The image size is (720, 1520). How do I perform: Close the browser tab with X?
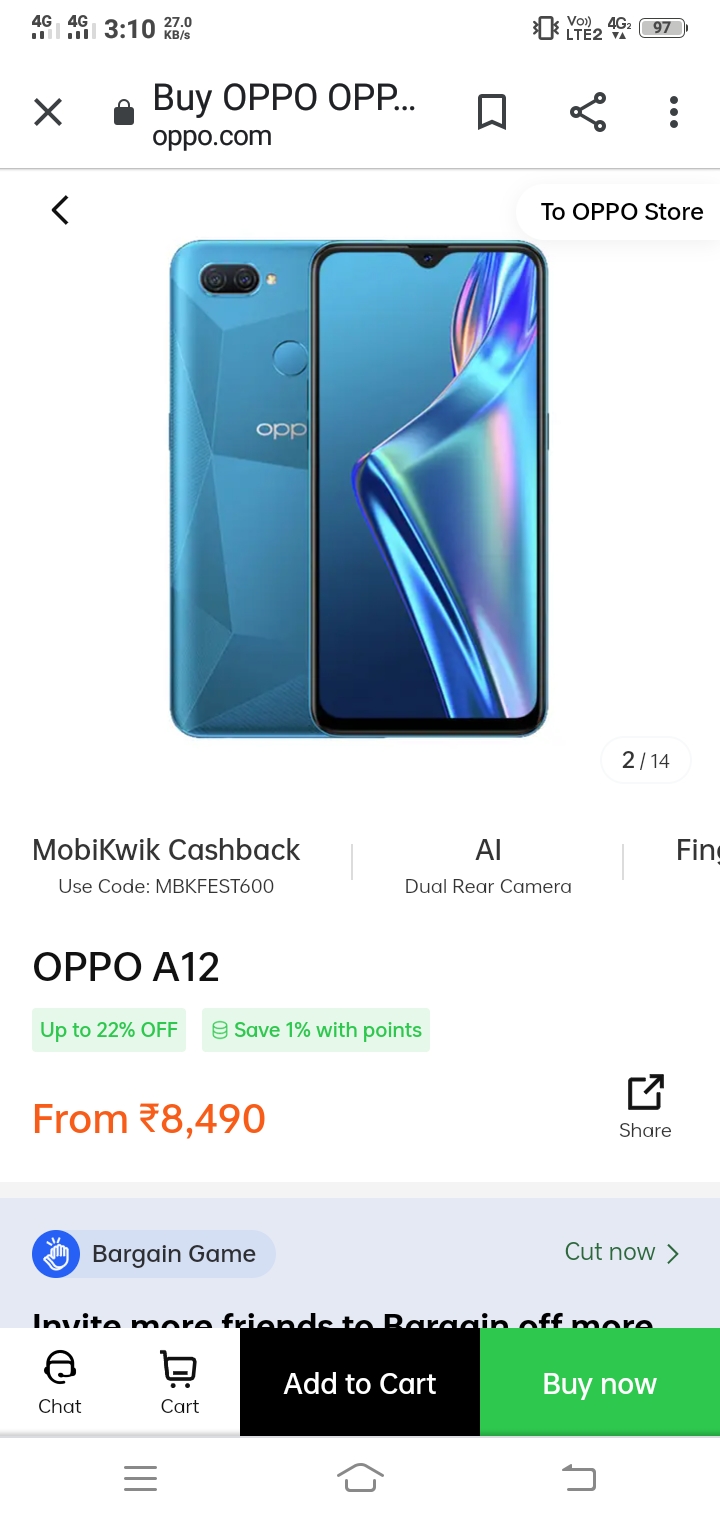tap(48, 112)
